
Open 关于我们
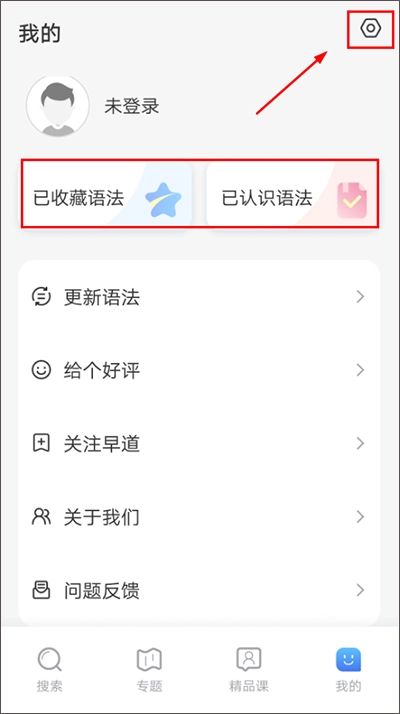coord(199,517)
